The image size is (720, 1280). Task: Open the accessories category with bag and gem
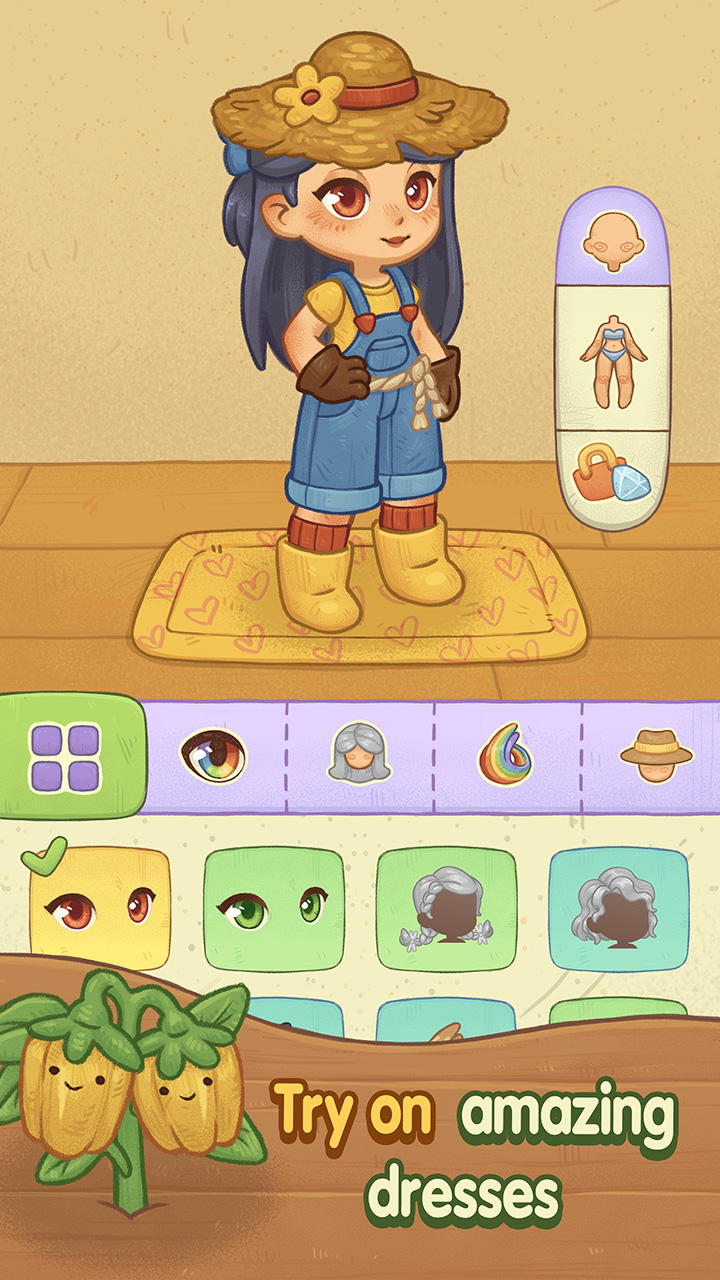click(x=613, y=470)
